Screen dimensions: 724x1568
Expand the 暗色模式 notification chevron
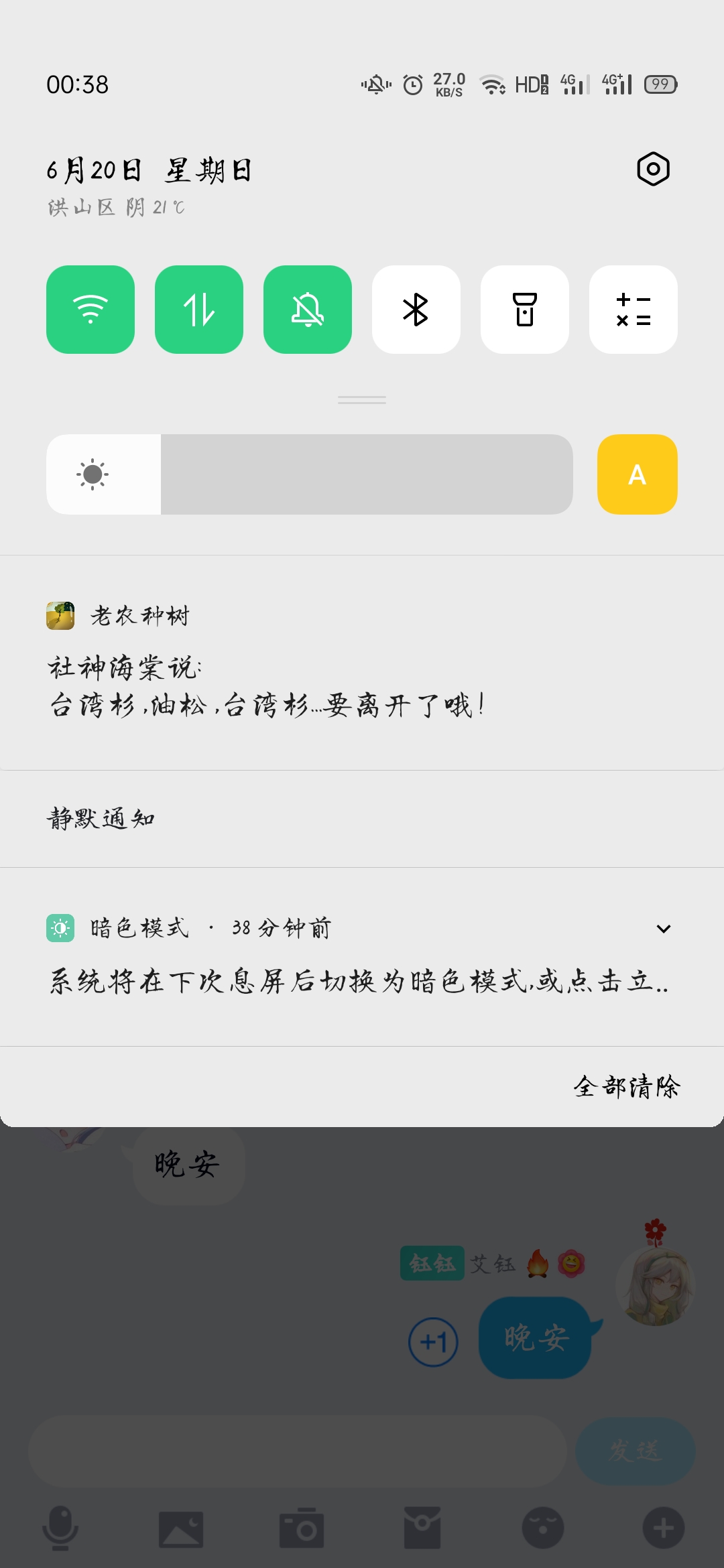point(664,927)
